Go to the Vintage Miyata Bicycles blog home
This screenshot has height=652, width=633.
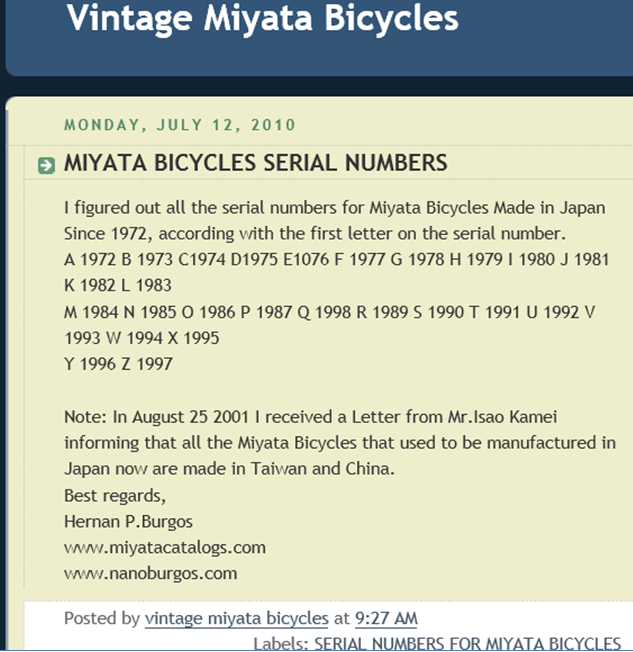263,19
